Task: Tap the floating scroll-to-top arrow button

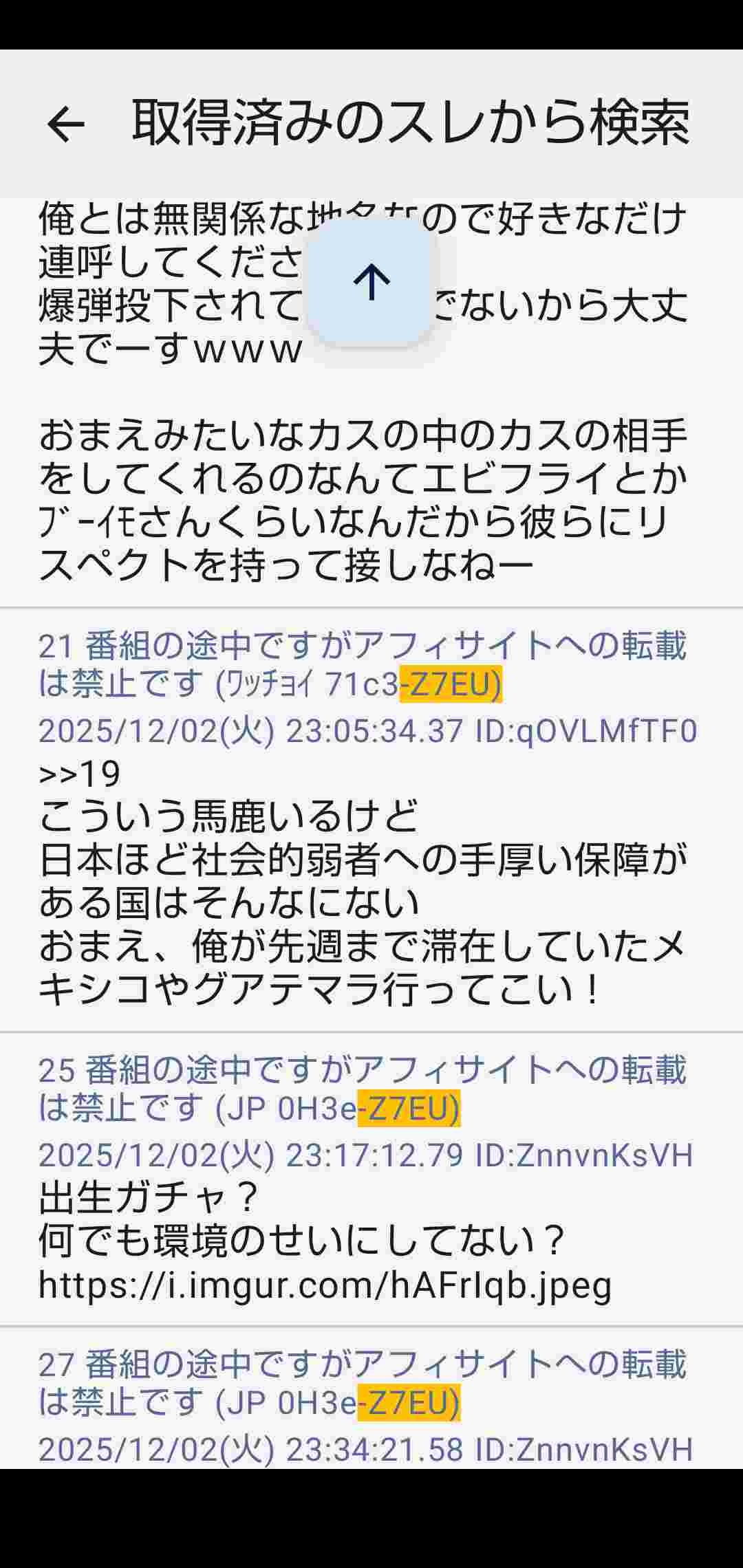Action: 371,282
